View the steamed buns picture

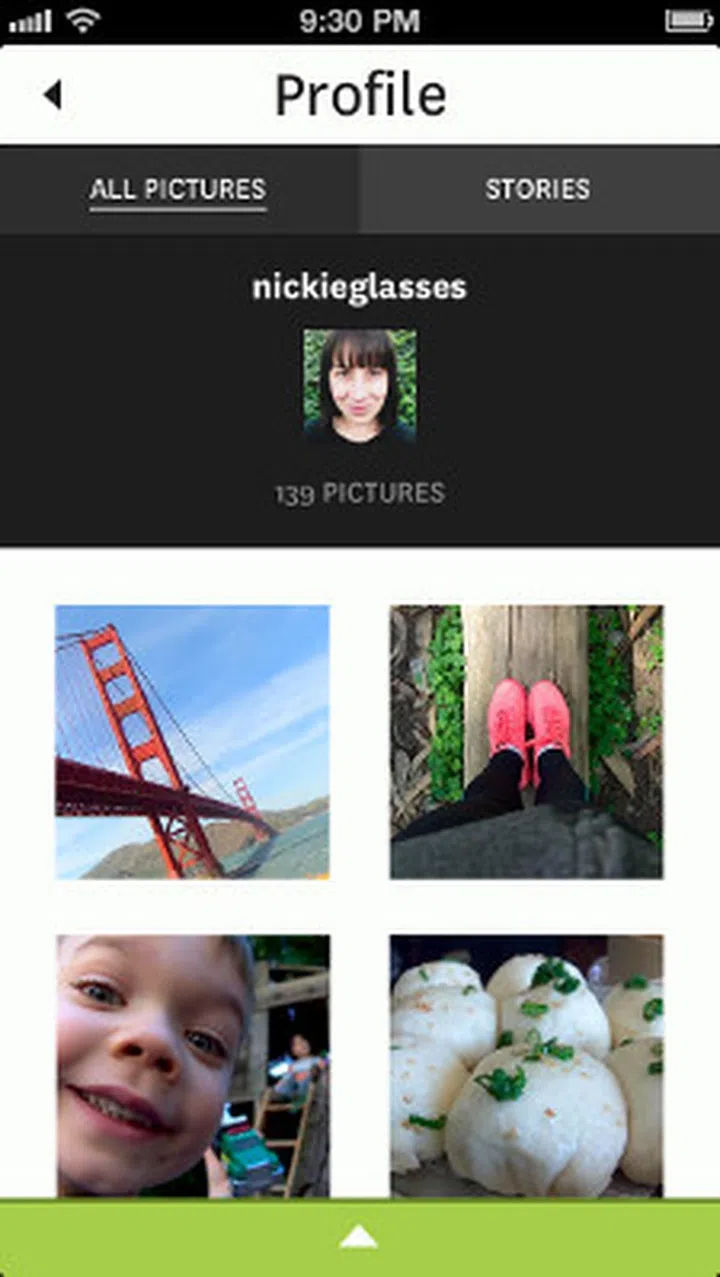[526, 1065]
